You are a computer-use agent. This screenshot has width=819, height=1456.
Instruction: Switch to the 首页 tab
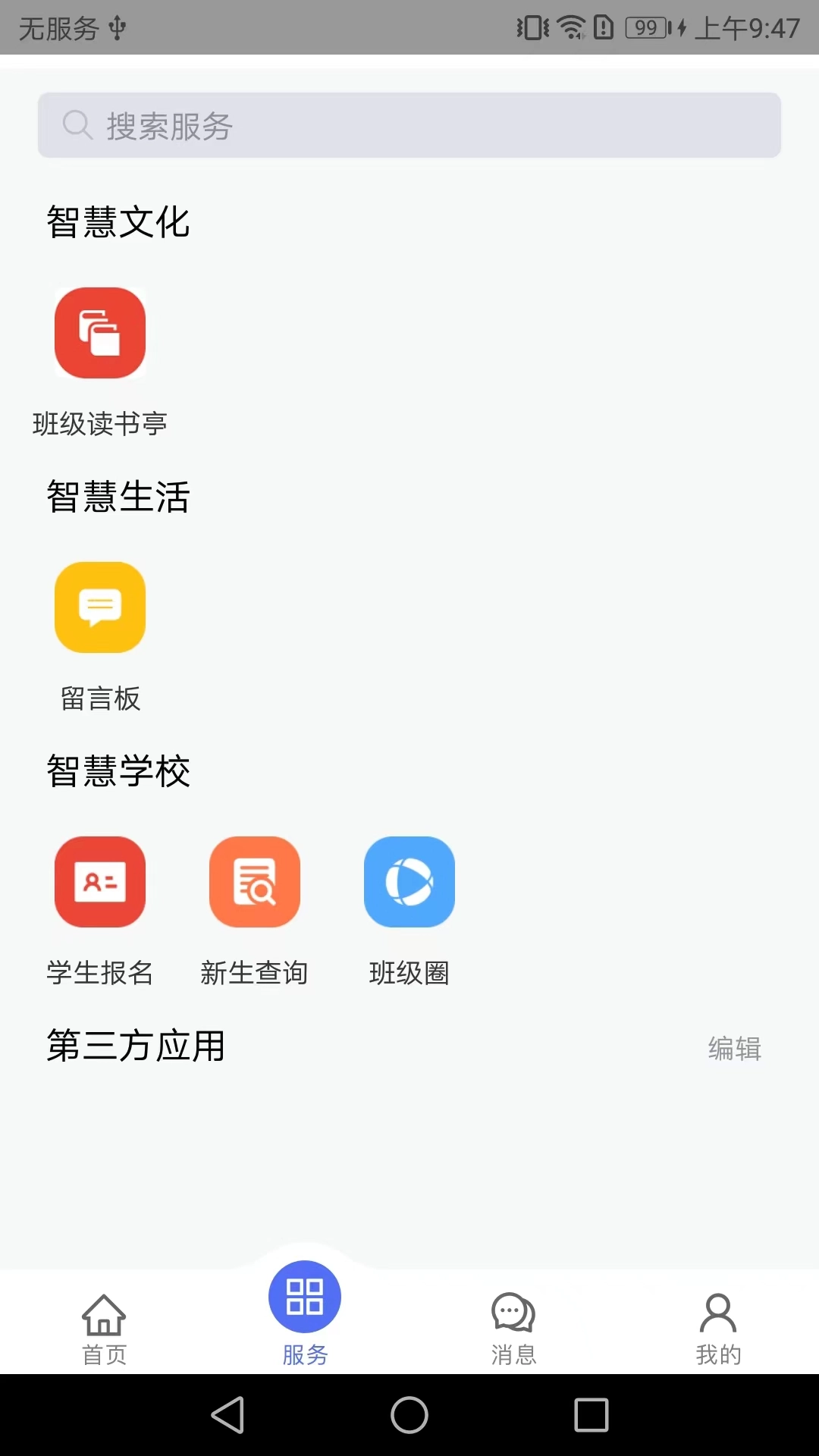104,1329
